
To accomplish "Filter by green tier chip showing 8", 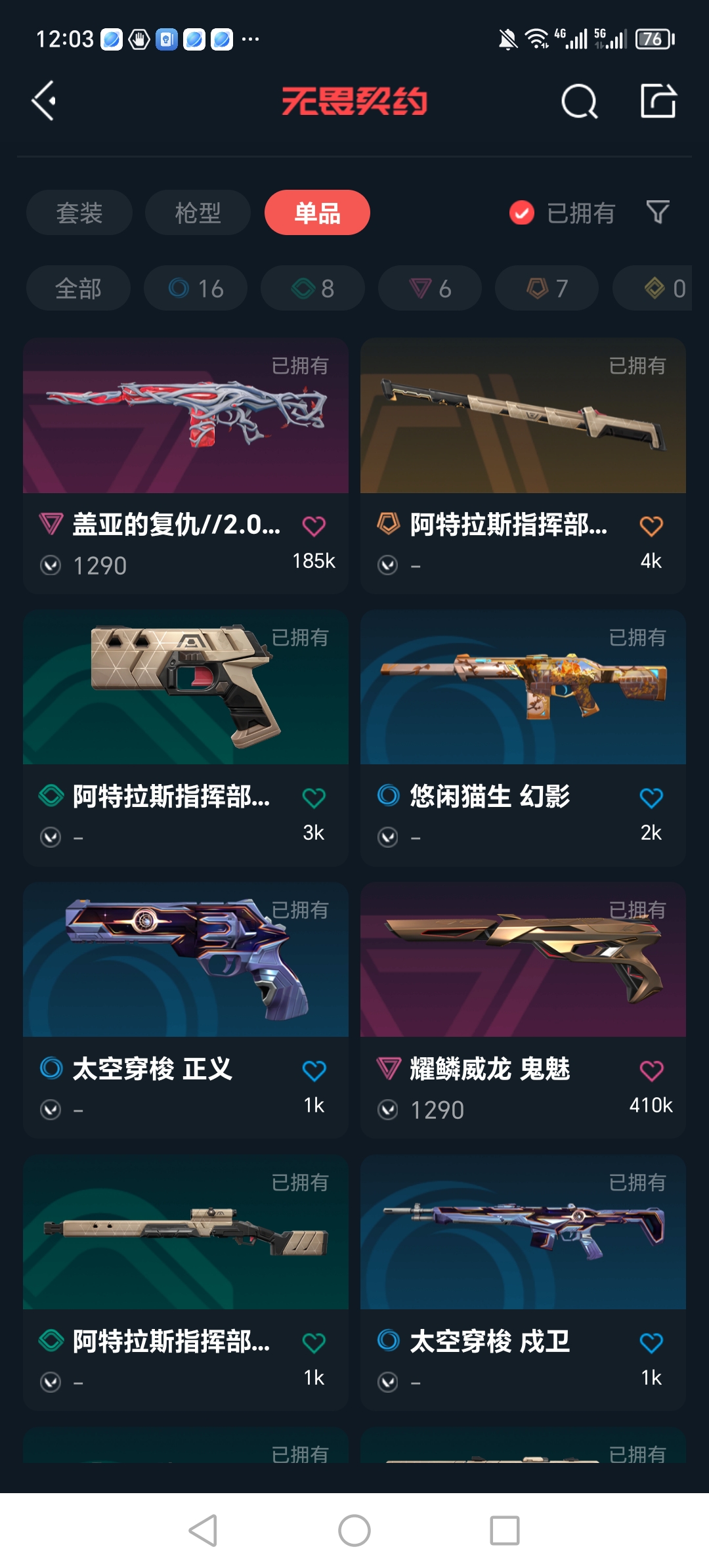I will (x=312, y=288).
